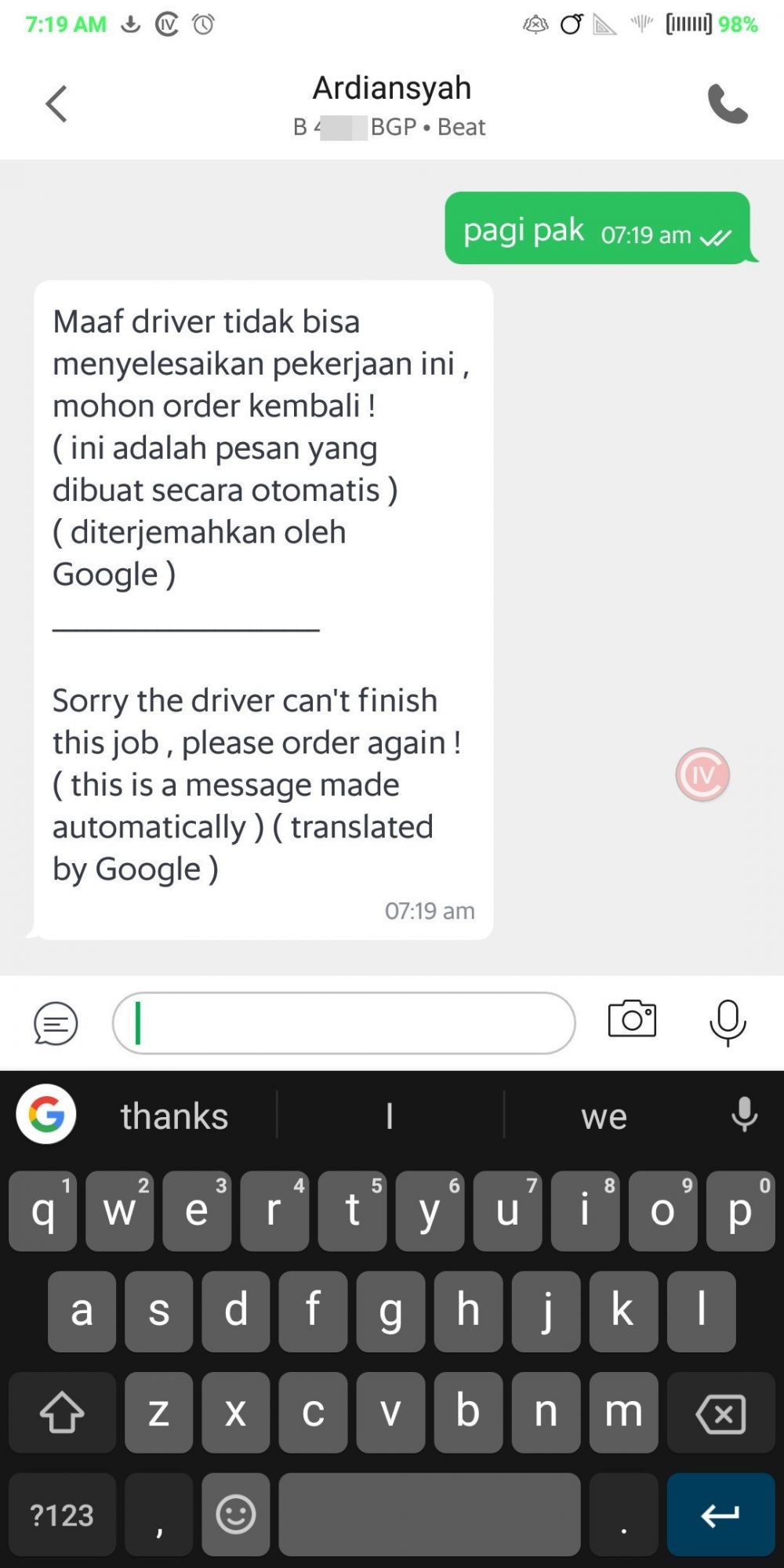Tap the enter key
Image resolution: width=784 pixels, height=1568 pixels.
720,1515
